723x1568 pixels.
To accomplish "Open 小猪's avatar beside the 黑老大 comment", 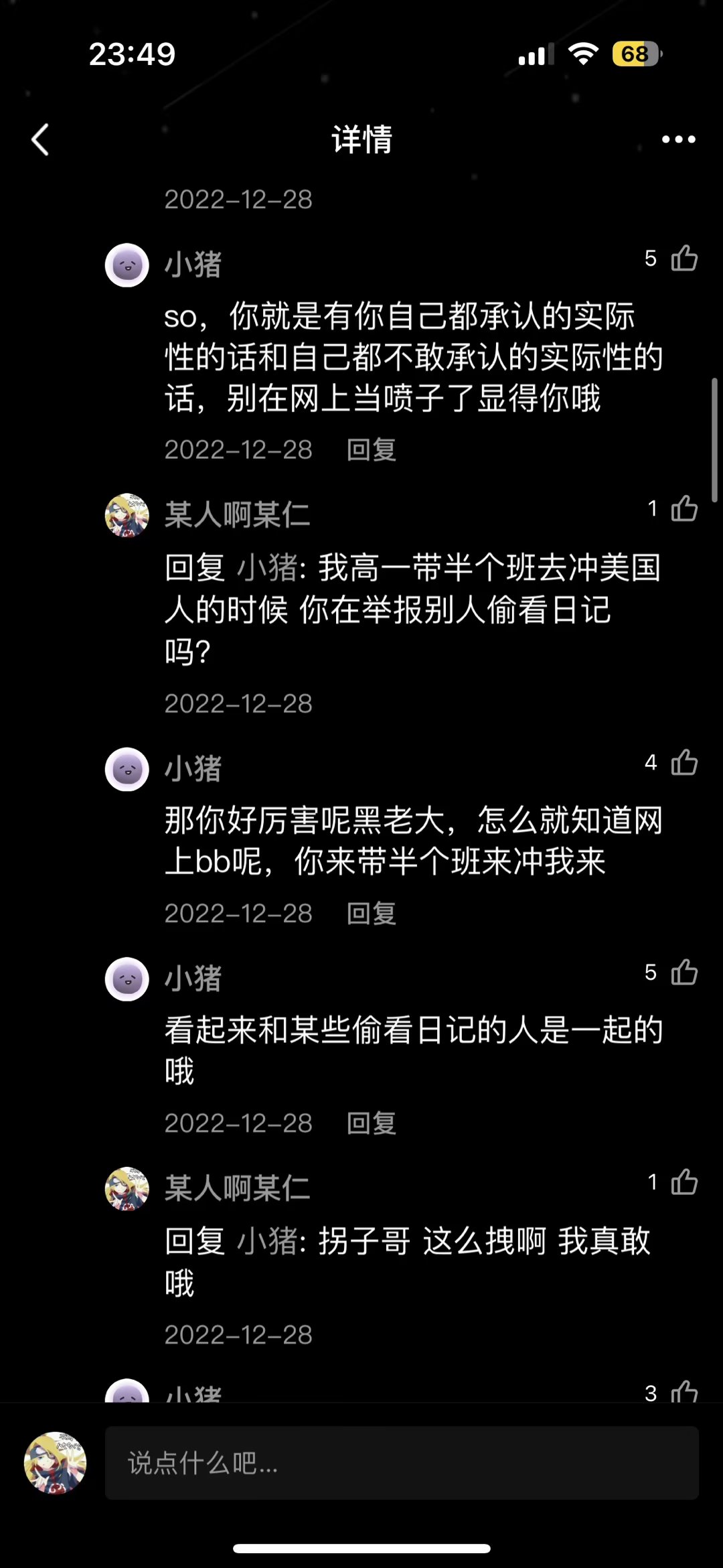I will (x=127, y=770).
